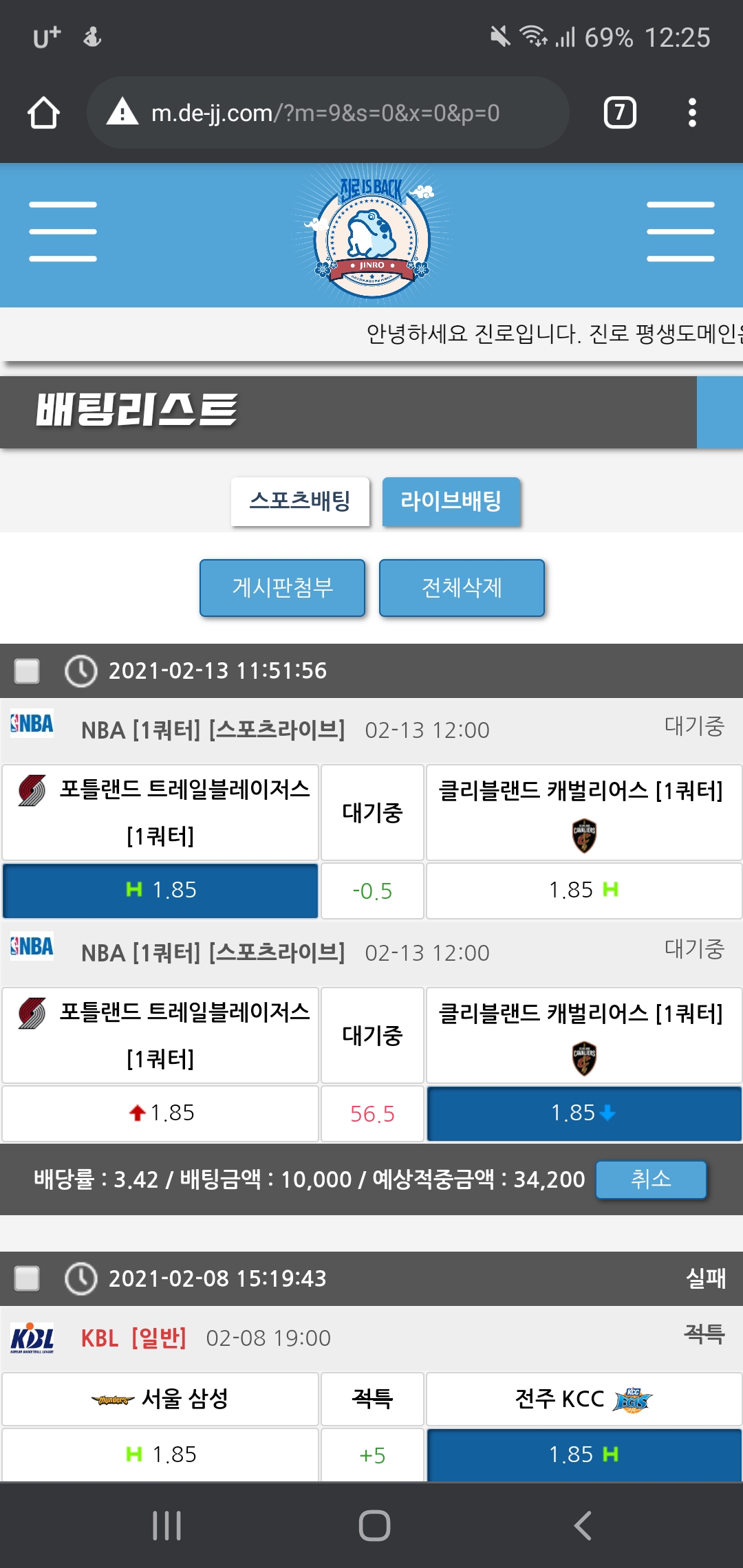
Task: Tap the Jinro logo in header
Action: pyautogui.click(x=371, y=235)
